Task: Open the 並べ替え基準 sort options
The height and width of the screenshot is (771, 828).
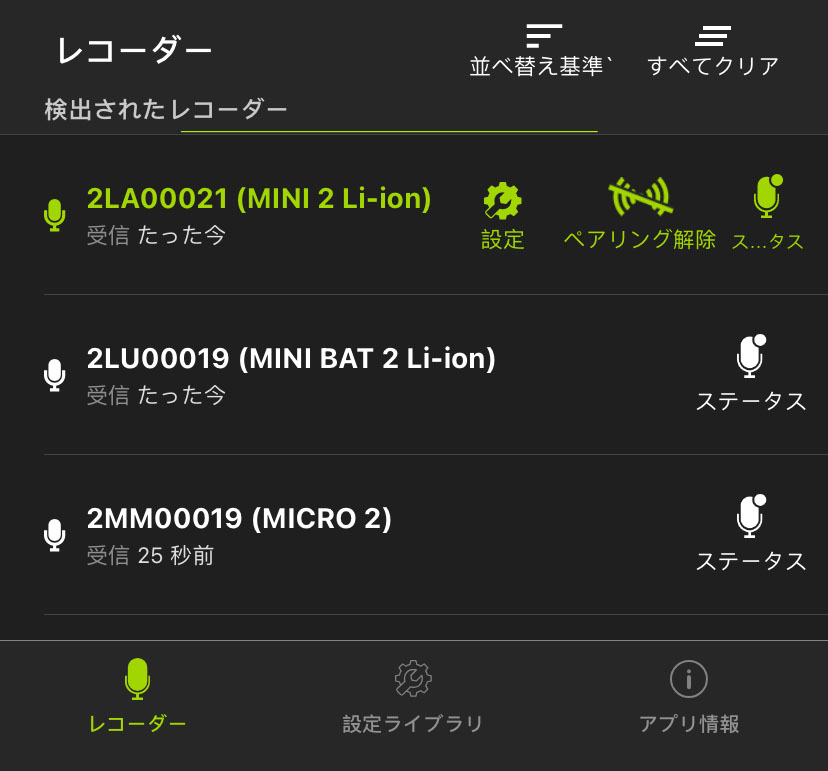Action: tap(543, 50)
